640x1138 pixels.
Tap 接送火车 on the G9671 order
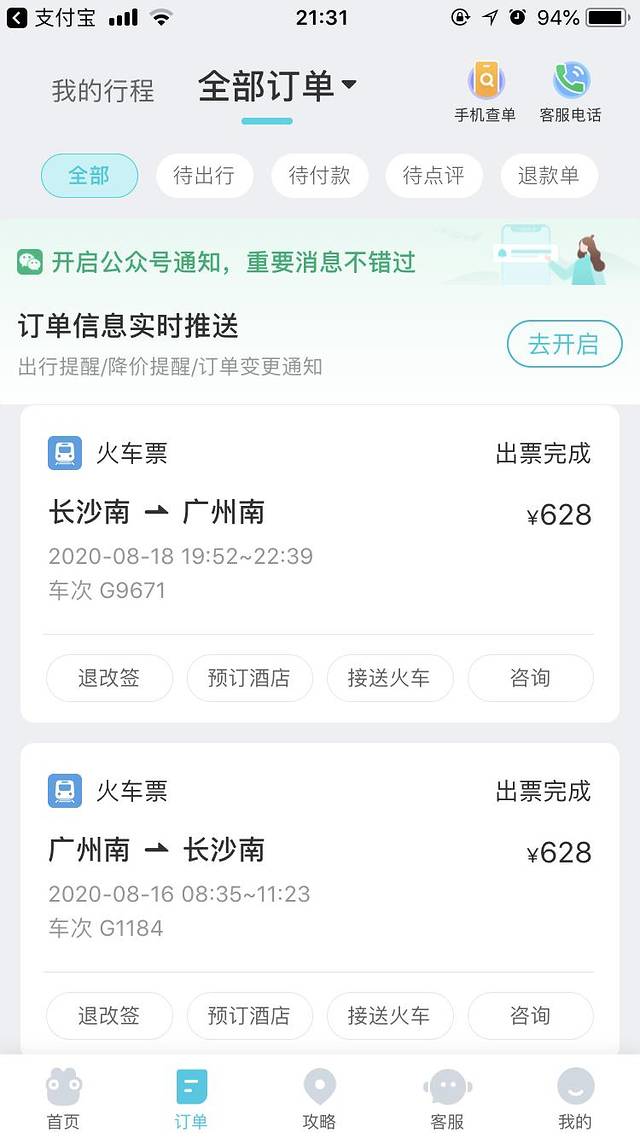pos(389,678)
